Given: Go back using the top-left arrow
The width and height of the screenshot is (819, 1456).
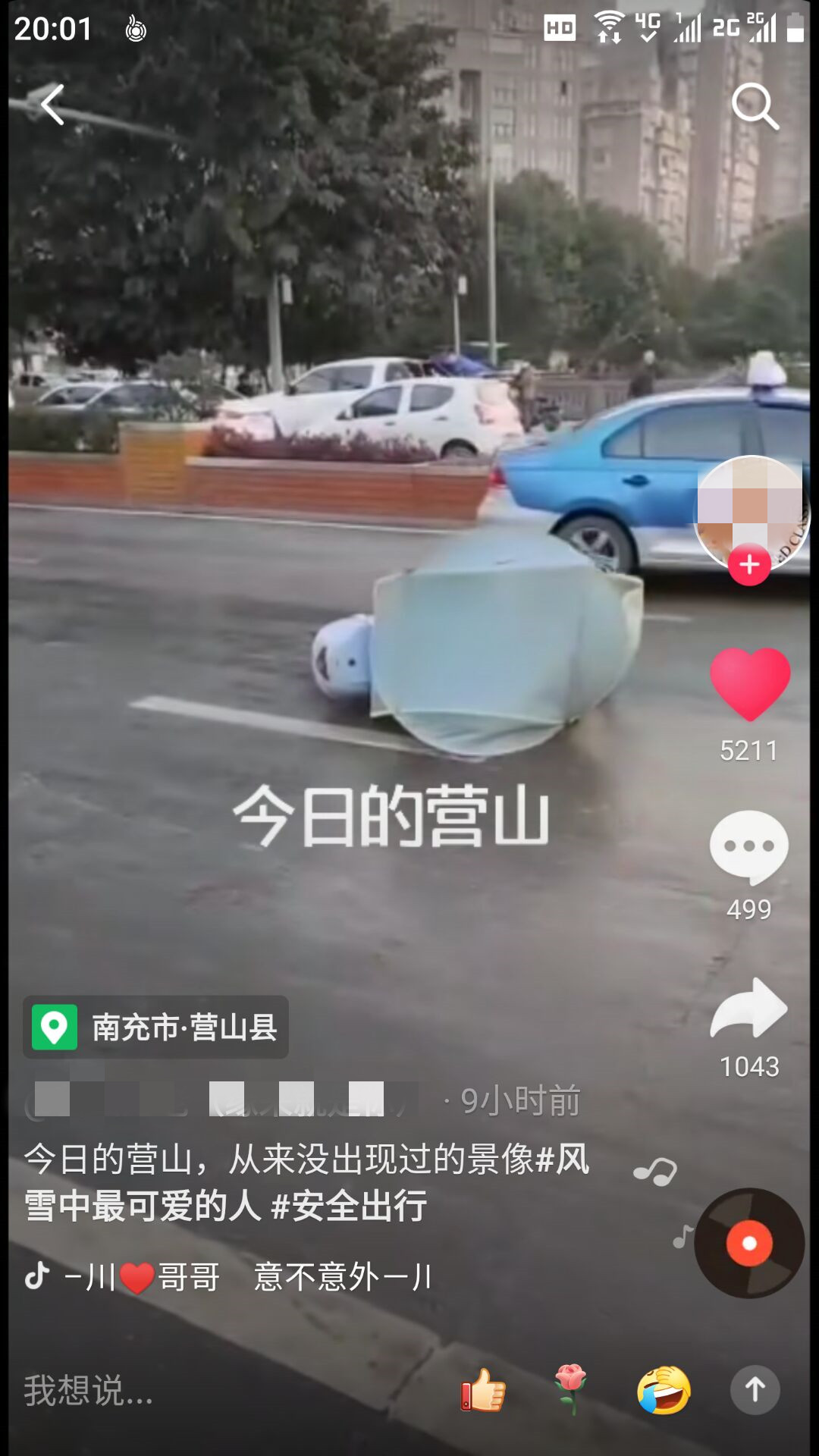Looking at the screenshot, I should tap(52, 105).
